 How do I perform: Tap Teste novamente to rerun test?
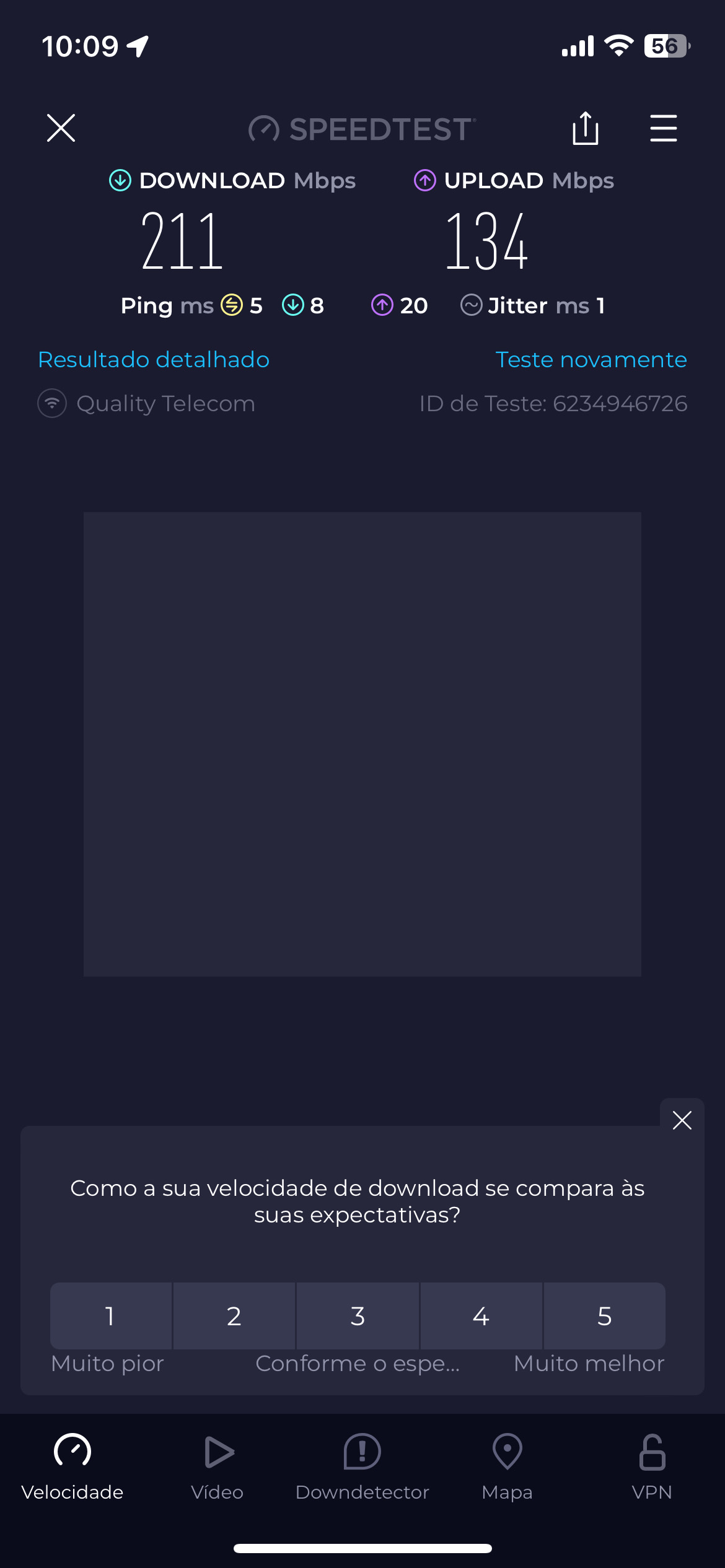(591, 360)
